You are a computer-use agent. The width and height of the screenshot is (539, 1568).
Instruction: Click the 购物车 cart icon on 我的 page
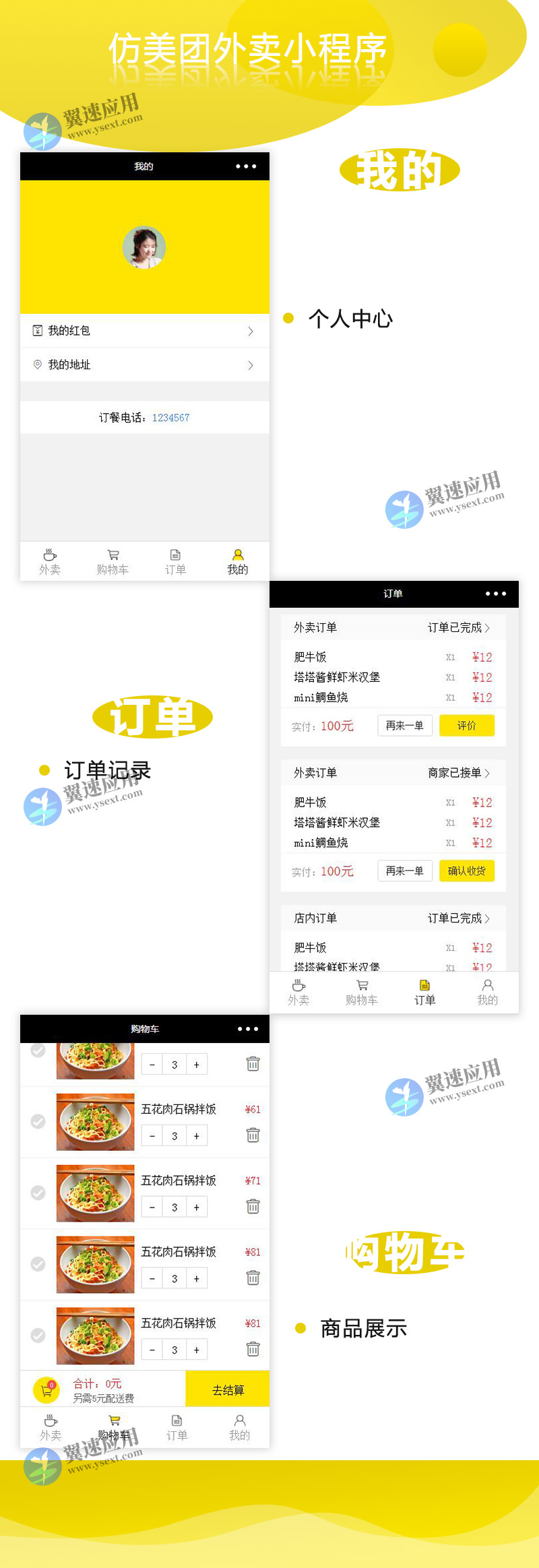pos(112,553)
